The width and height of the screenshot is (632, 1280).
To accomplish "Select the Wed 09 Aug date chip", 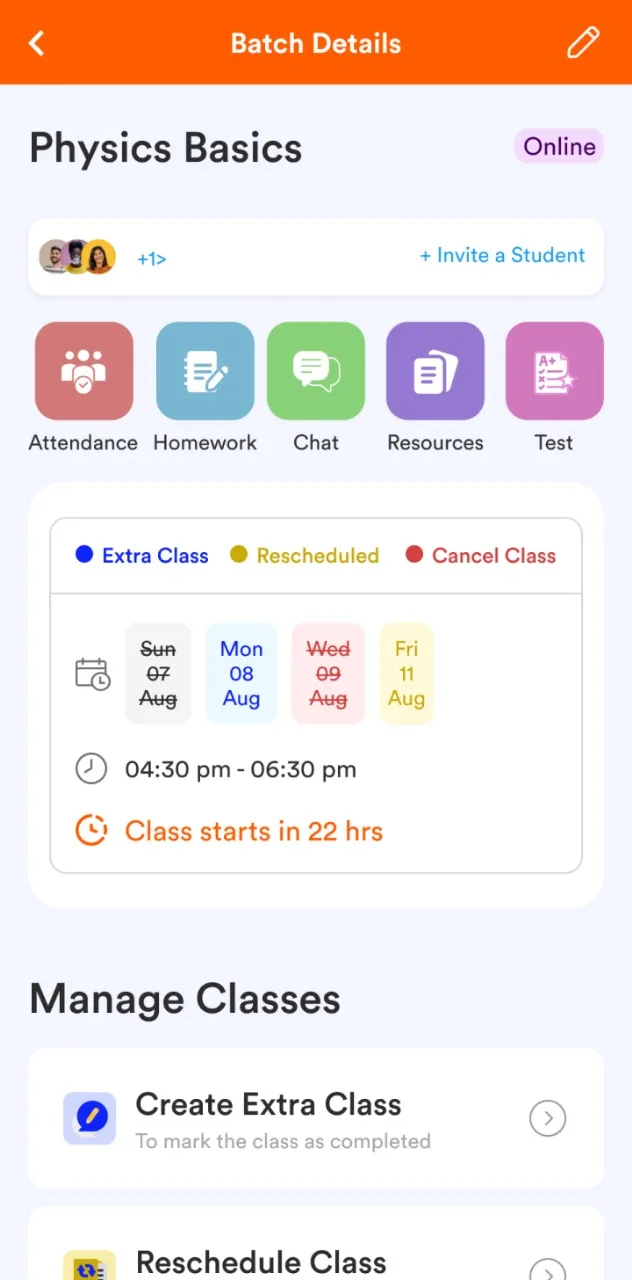I will [x=328, y=673].
